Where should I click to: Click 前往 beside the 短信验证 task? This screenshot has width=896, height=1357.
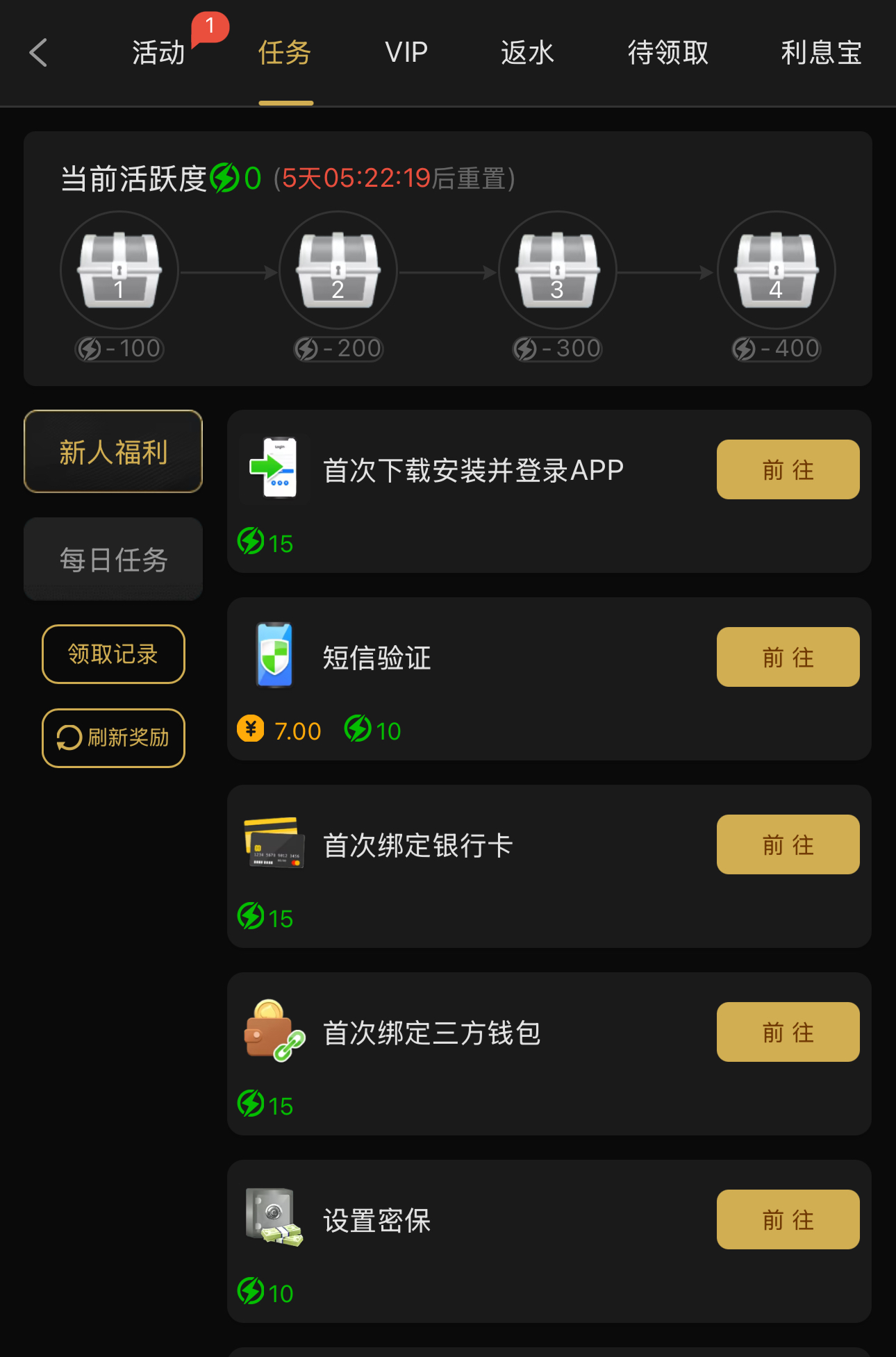pyautogui.click(x=788, y=656)
